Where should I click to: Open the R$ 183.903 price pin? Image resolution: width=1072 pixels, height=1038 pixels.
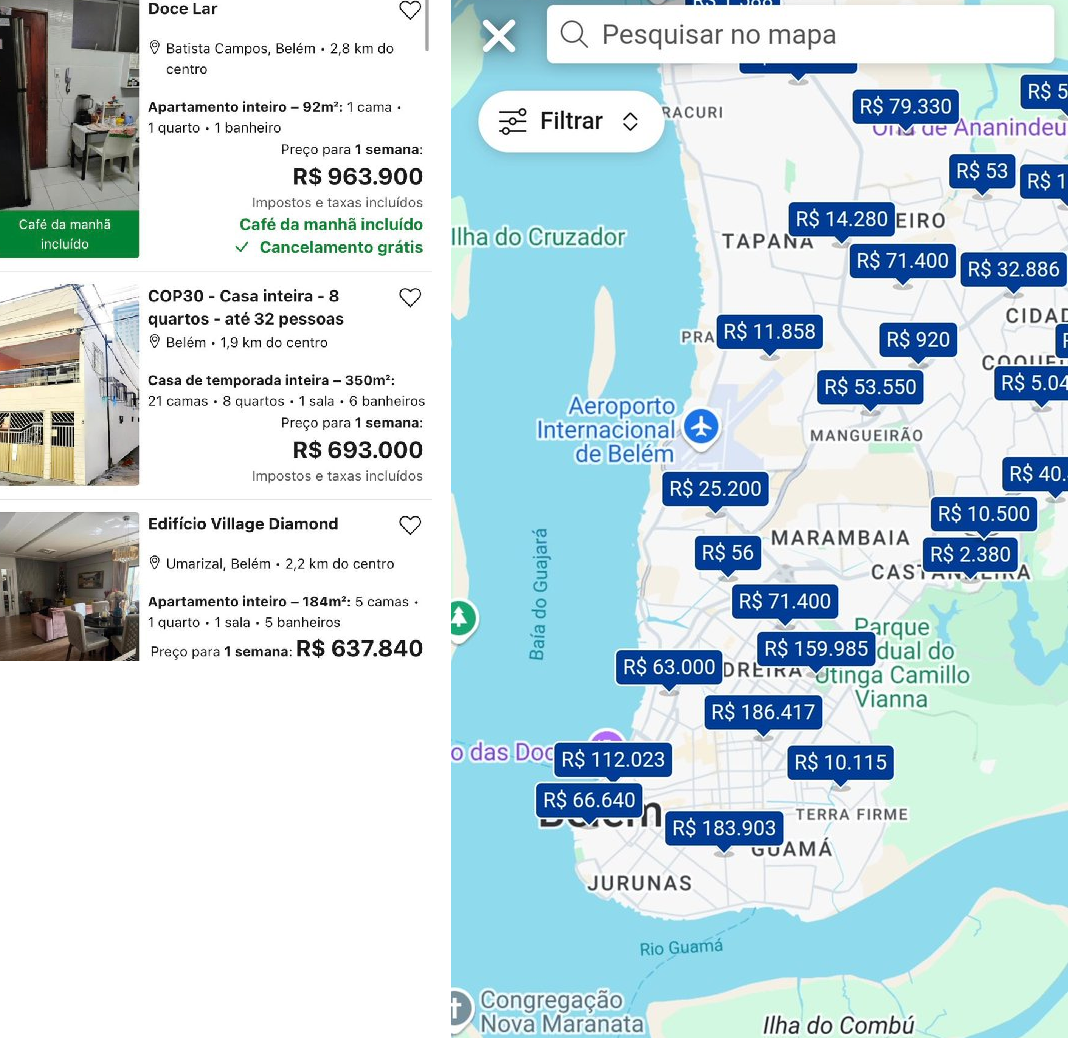(724, 828)
